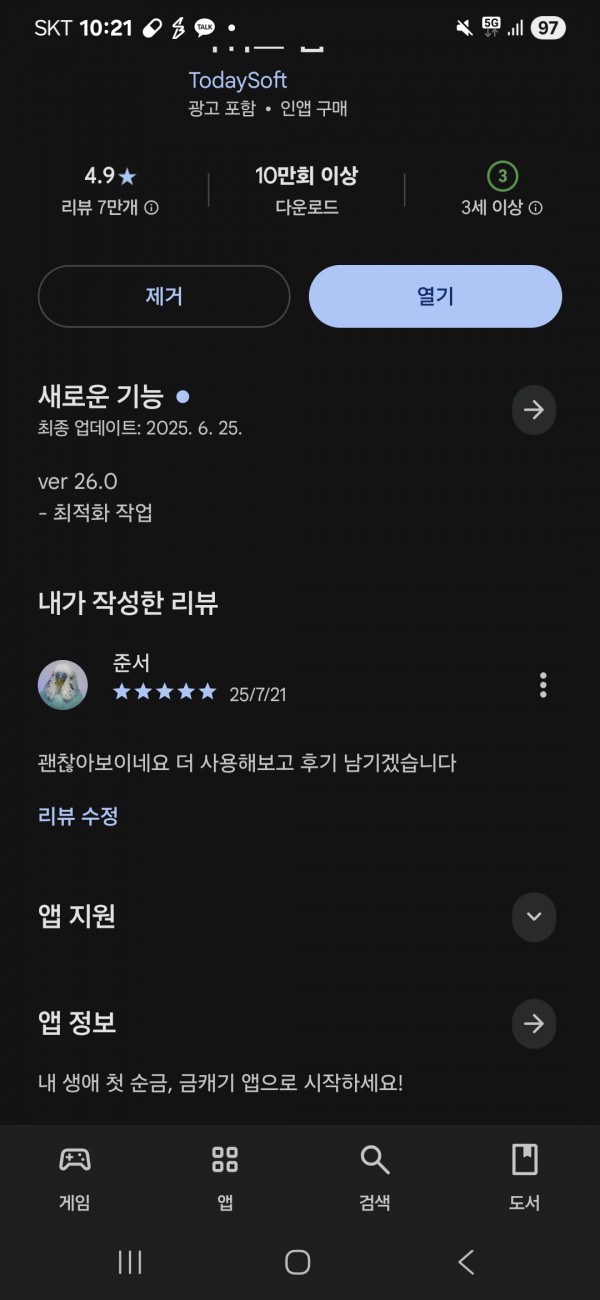
Task: Show info about the 3세 이상 rating
Action: tap(536, 208)
